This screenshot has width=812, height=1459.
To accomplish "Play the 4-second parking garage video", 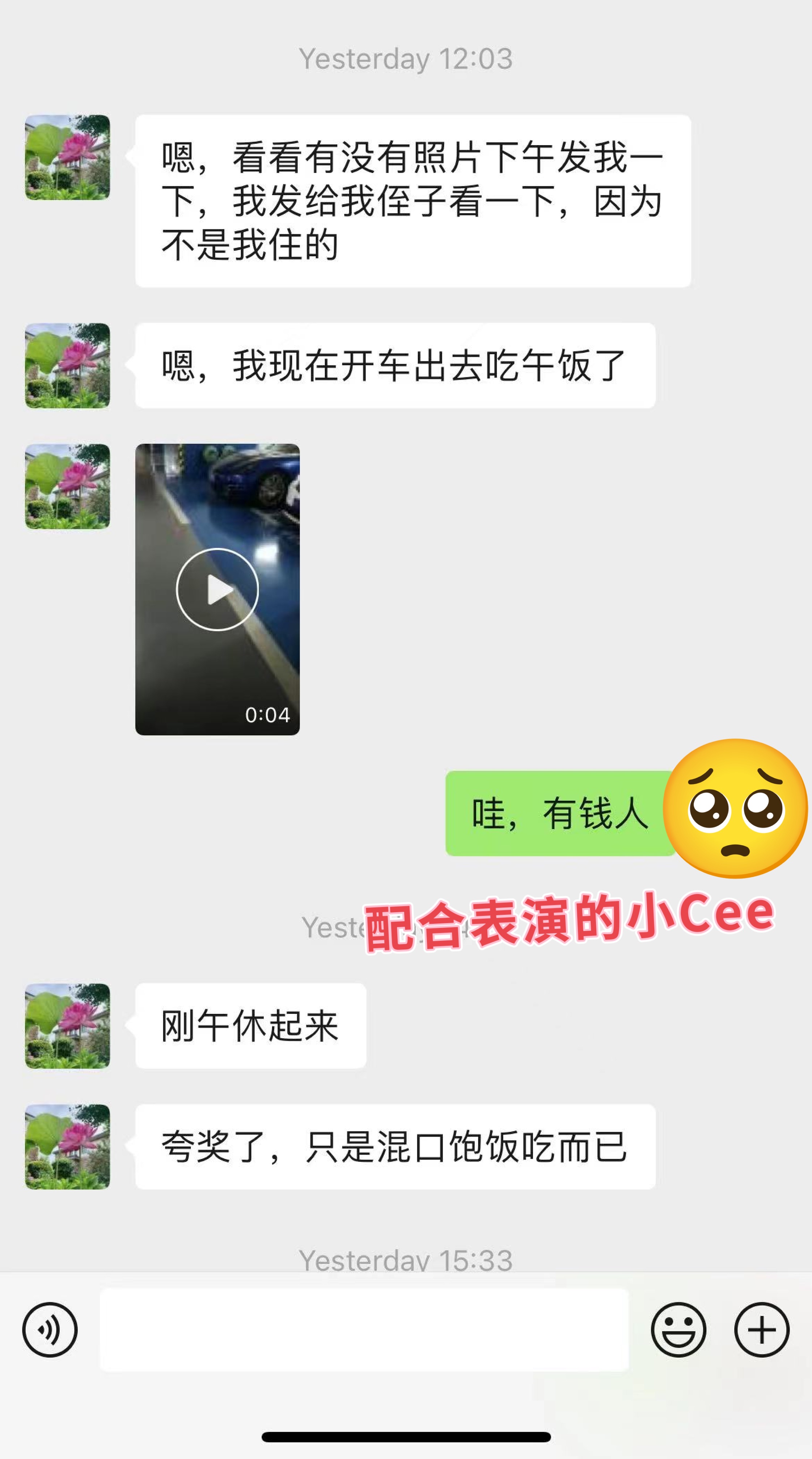I will pyautogui.click(x=217, y=589).
